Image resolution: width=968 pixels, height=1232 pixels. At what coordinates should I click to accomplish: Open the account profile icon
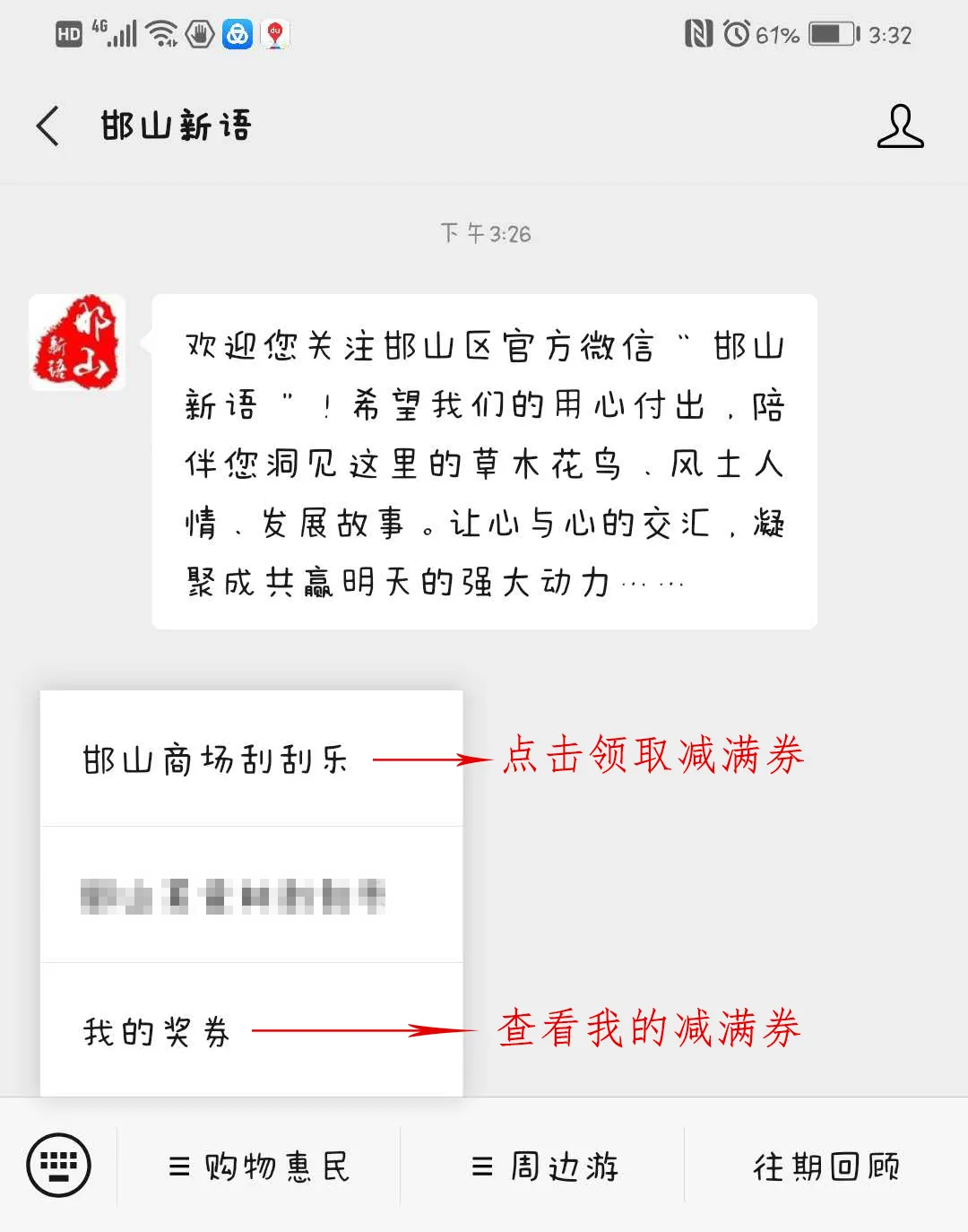[x=900, y=126]
